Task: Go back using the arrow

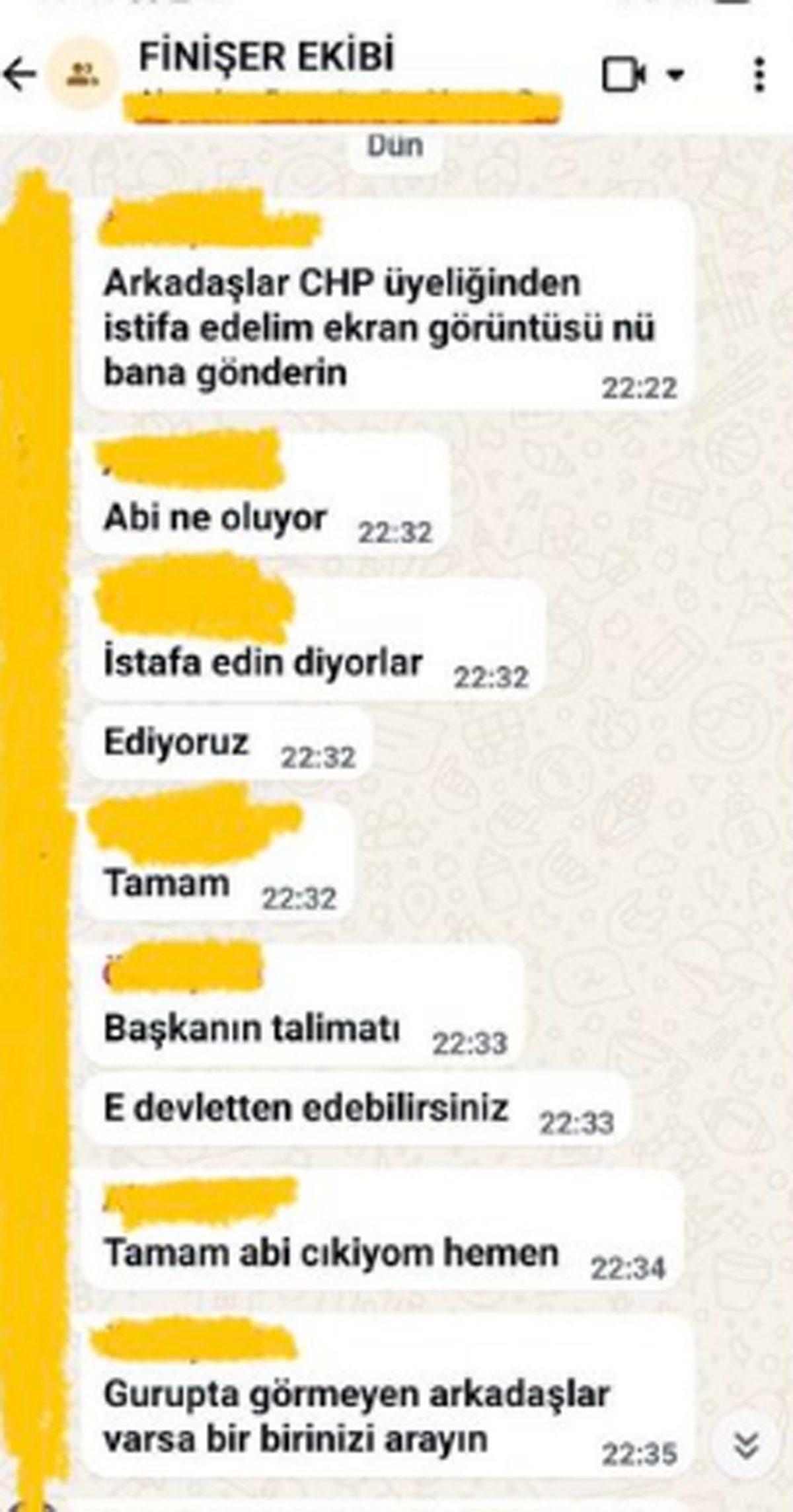Action: (x=20, y=74)
